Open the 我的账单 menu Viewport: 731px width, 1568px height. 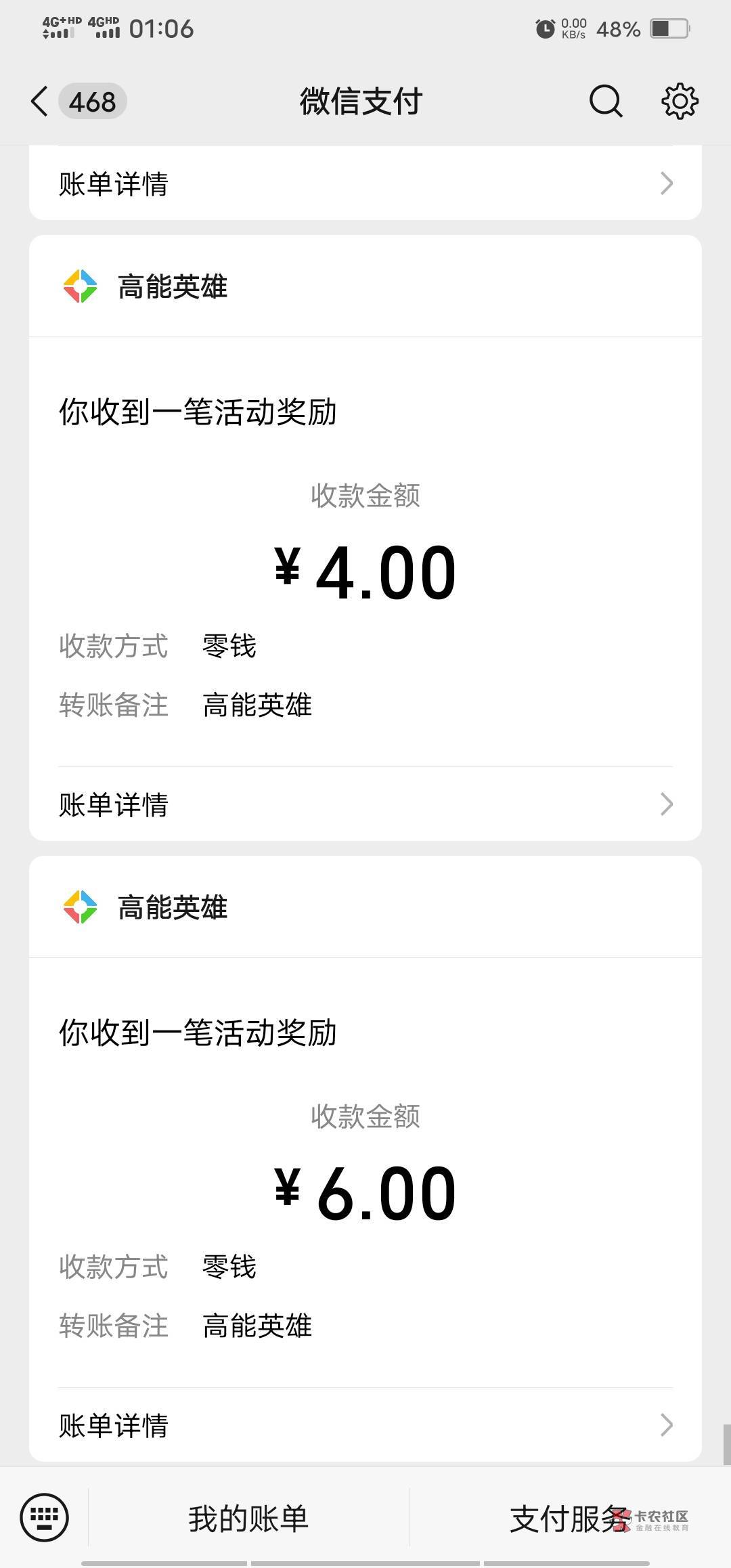pyautogui.click(x=248, y=1519)
